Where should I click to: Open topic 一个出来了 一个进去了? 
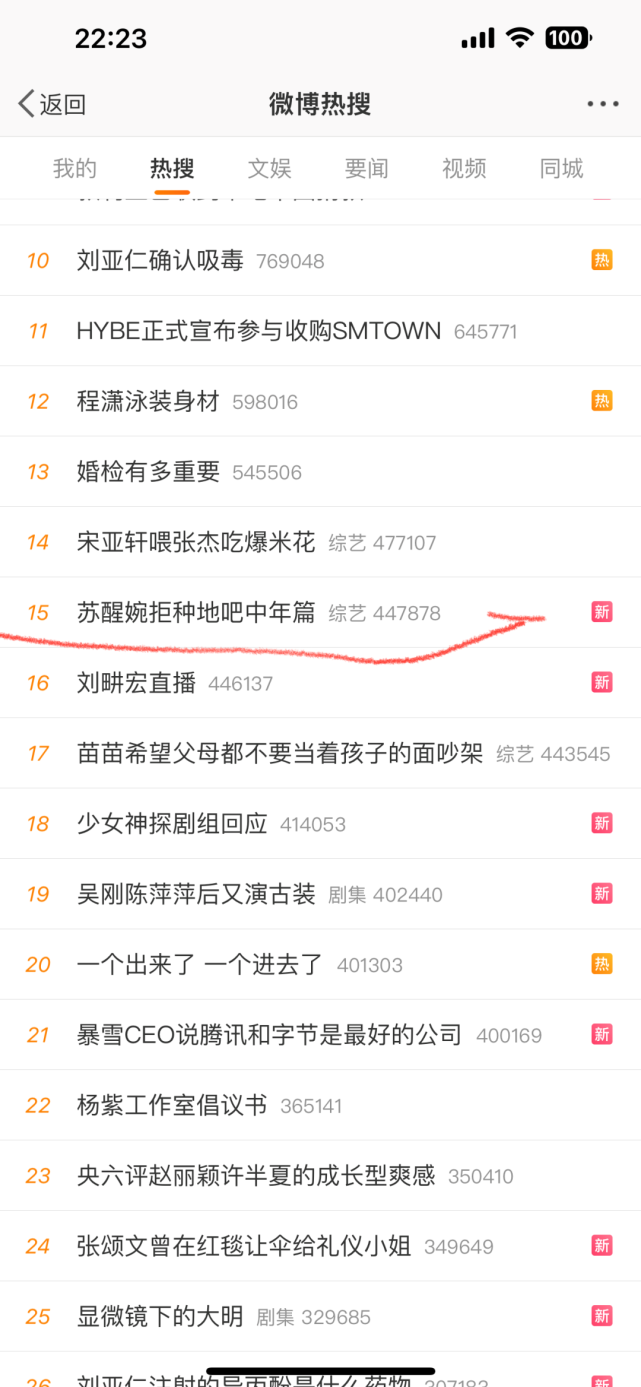[200, 965]
